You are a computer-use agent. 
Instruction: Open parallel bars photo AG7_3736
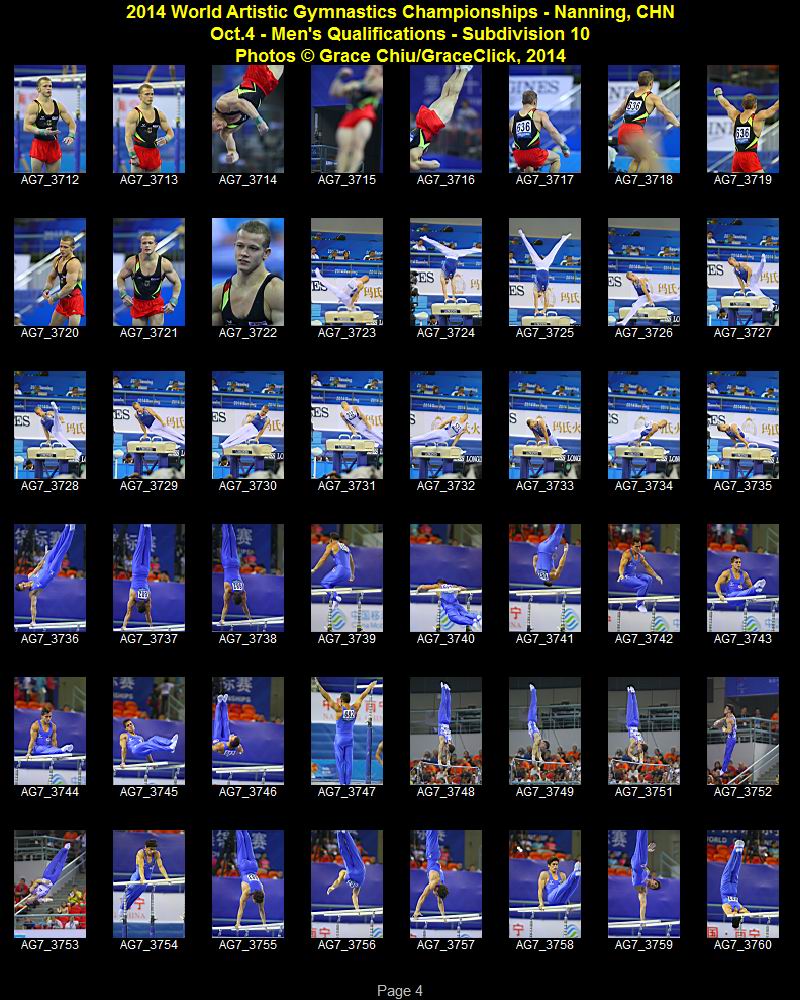coord(50,578)
